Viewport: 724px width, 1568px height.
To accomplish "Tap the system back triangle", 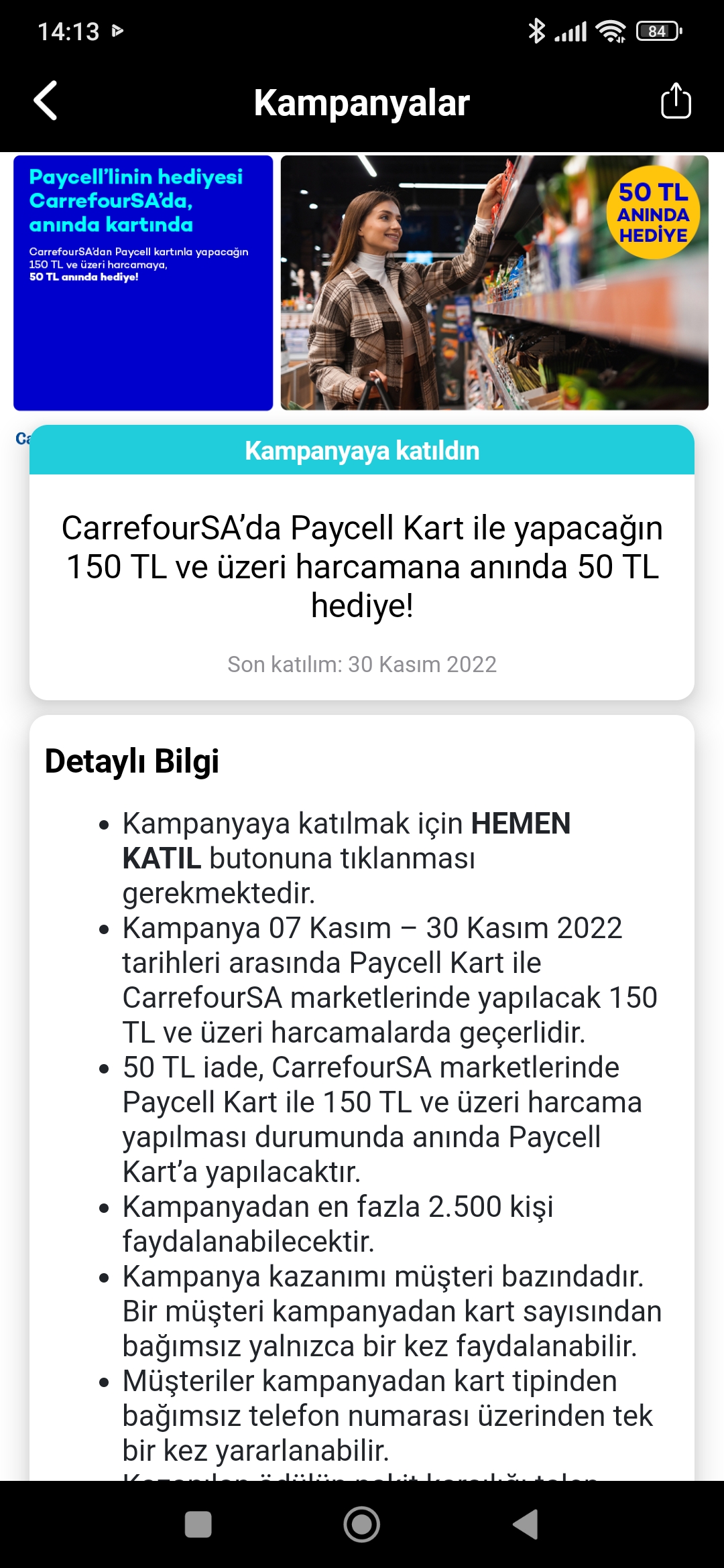I will tap(526, 1524).
